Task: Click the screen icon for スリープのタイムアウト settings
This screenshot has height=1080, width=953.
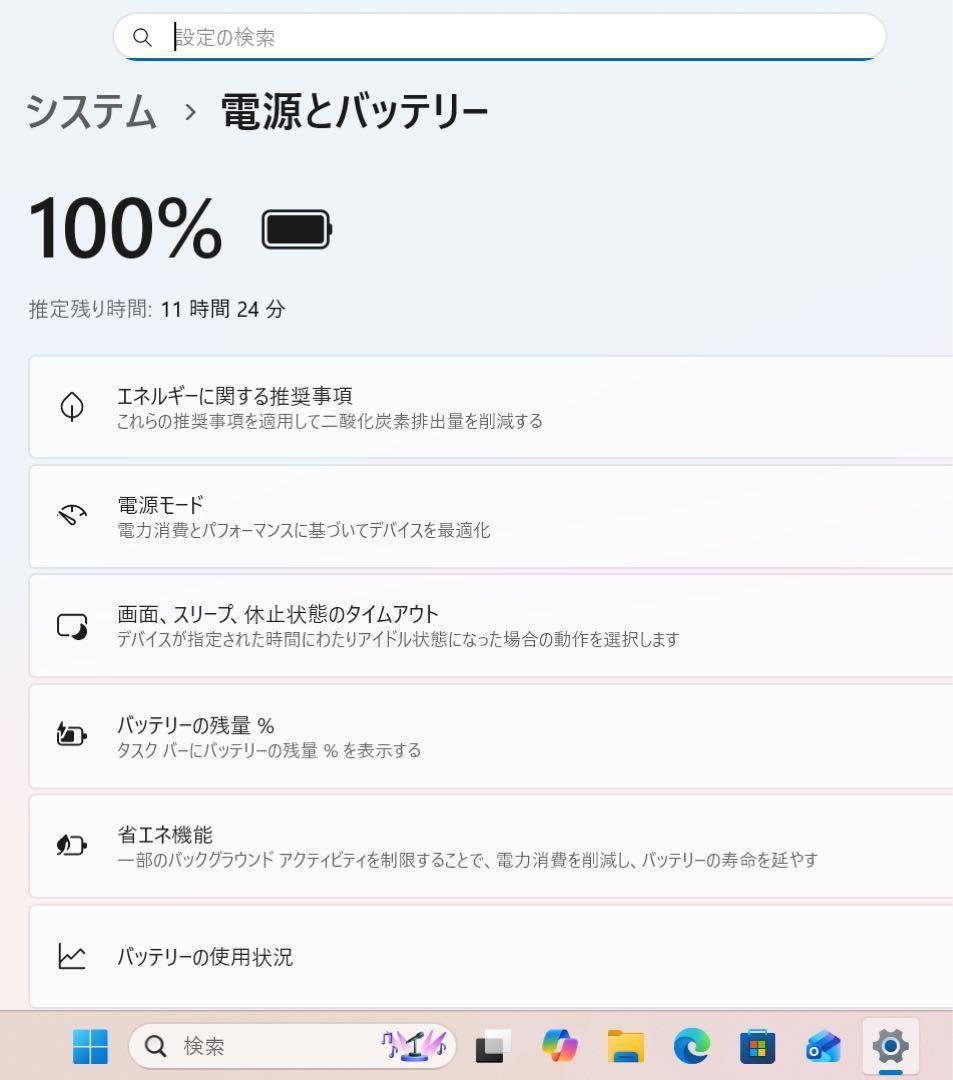Action: point(71,625)
